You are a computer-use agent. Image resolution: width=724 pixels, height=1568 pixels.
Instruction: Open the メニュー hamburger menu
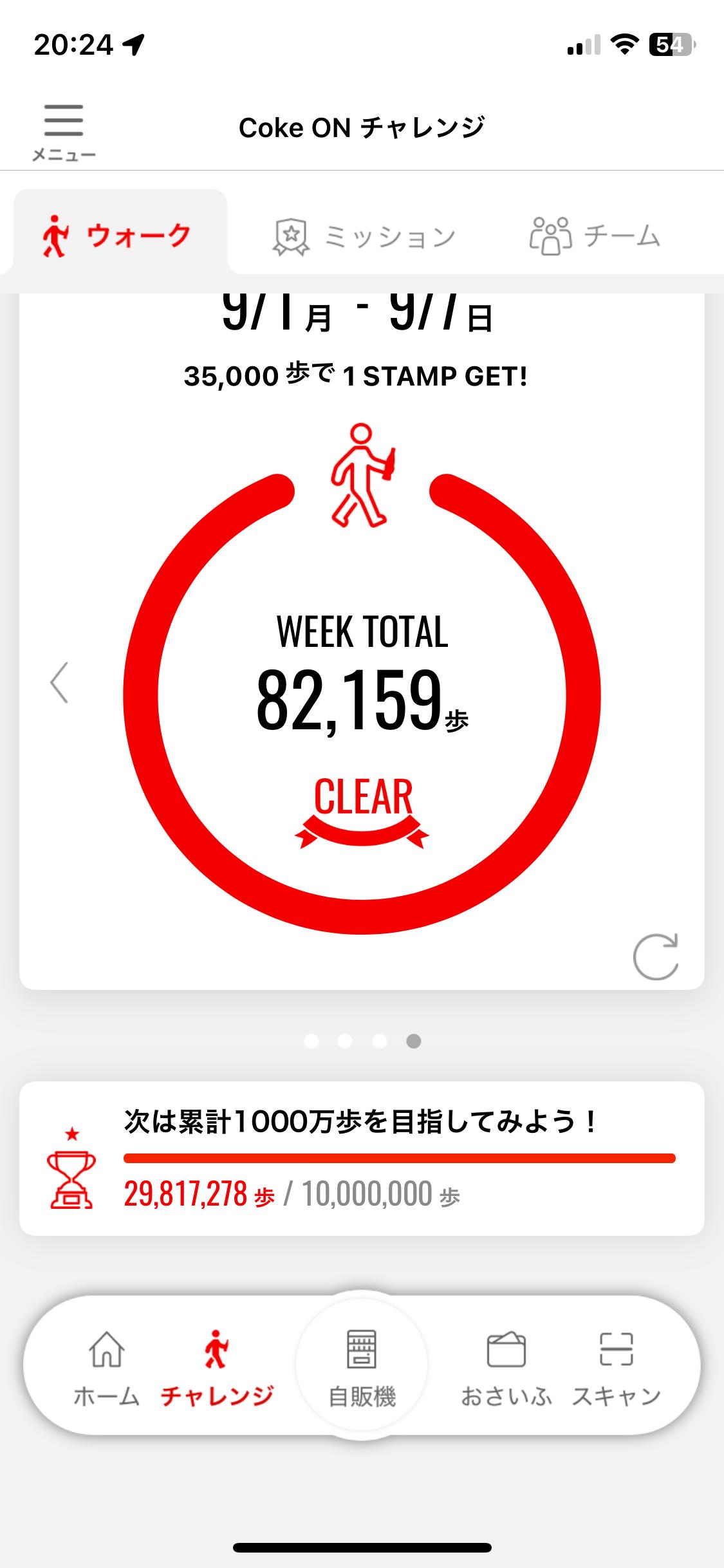point(63,132)
